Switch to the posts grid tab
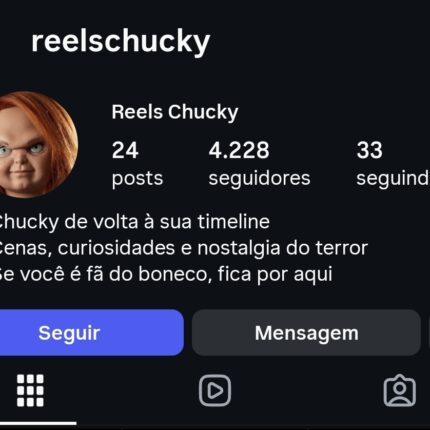The image size is (430, 430). [30, 390]
